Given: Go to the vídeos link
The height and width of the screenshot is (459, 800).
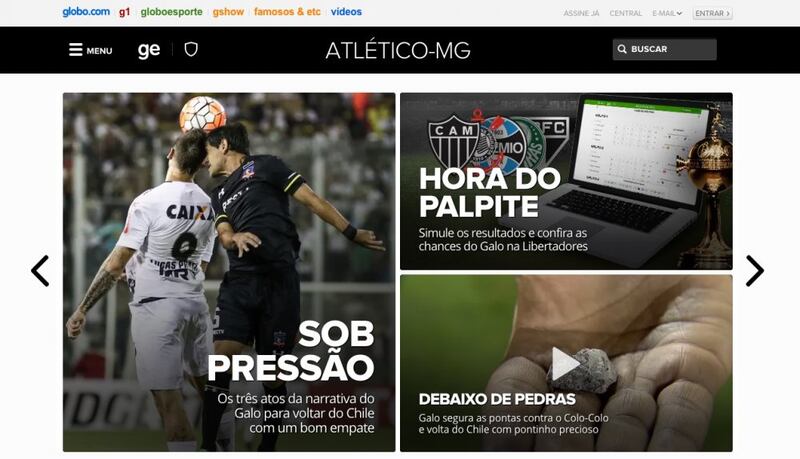Looking at the screenshot, I should (x=346, y=12).
